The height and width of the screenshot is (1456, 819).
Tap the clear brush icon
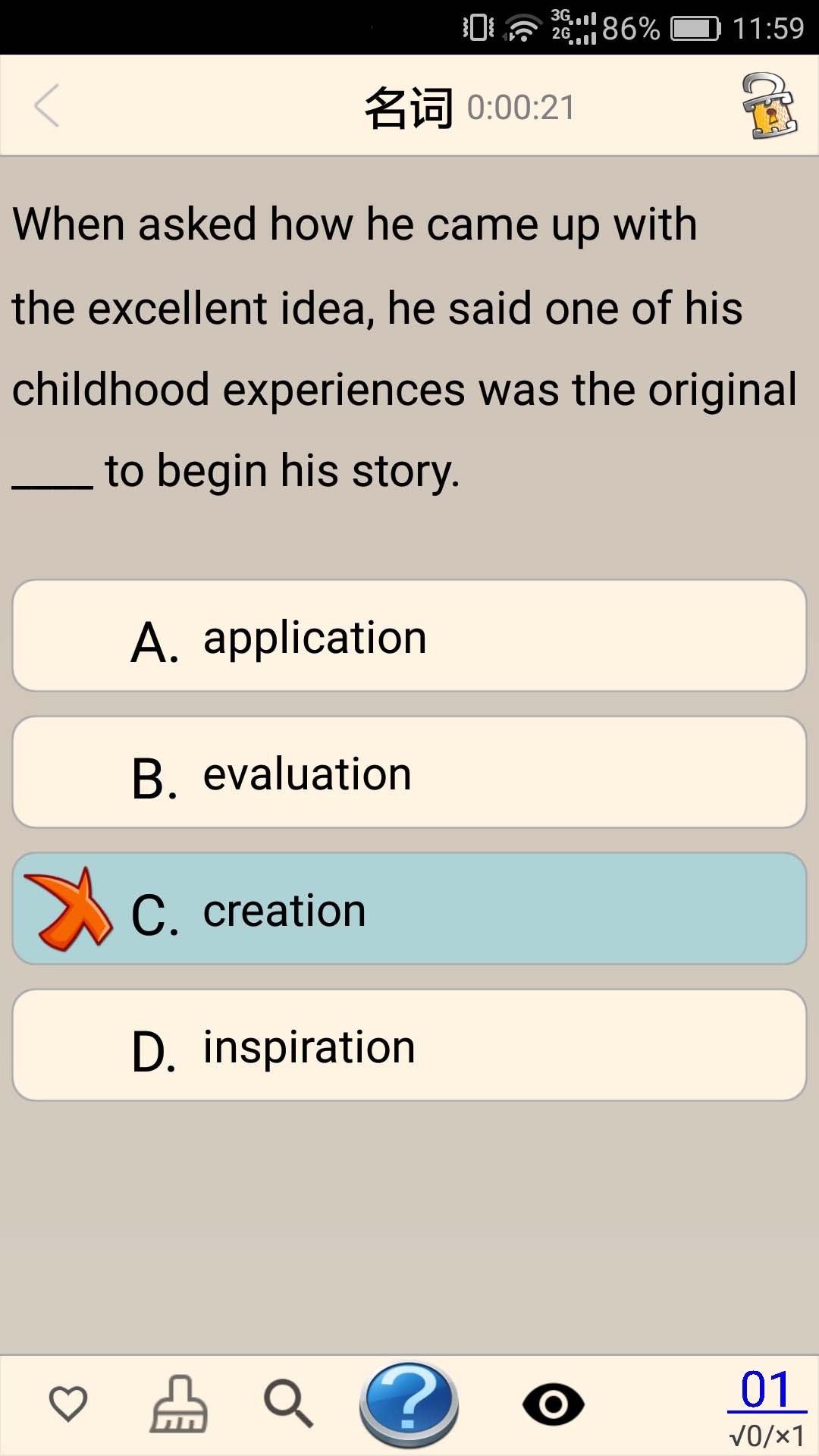179,1404
